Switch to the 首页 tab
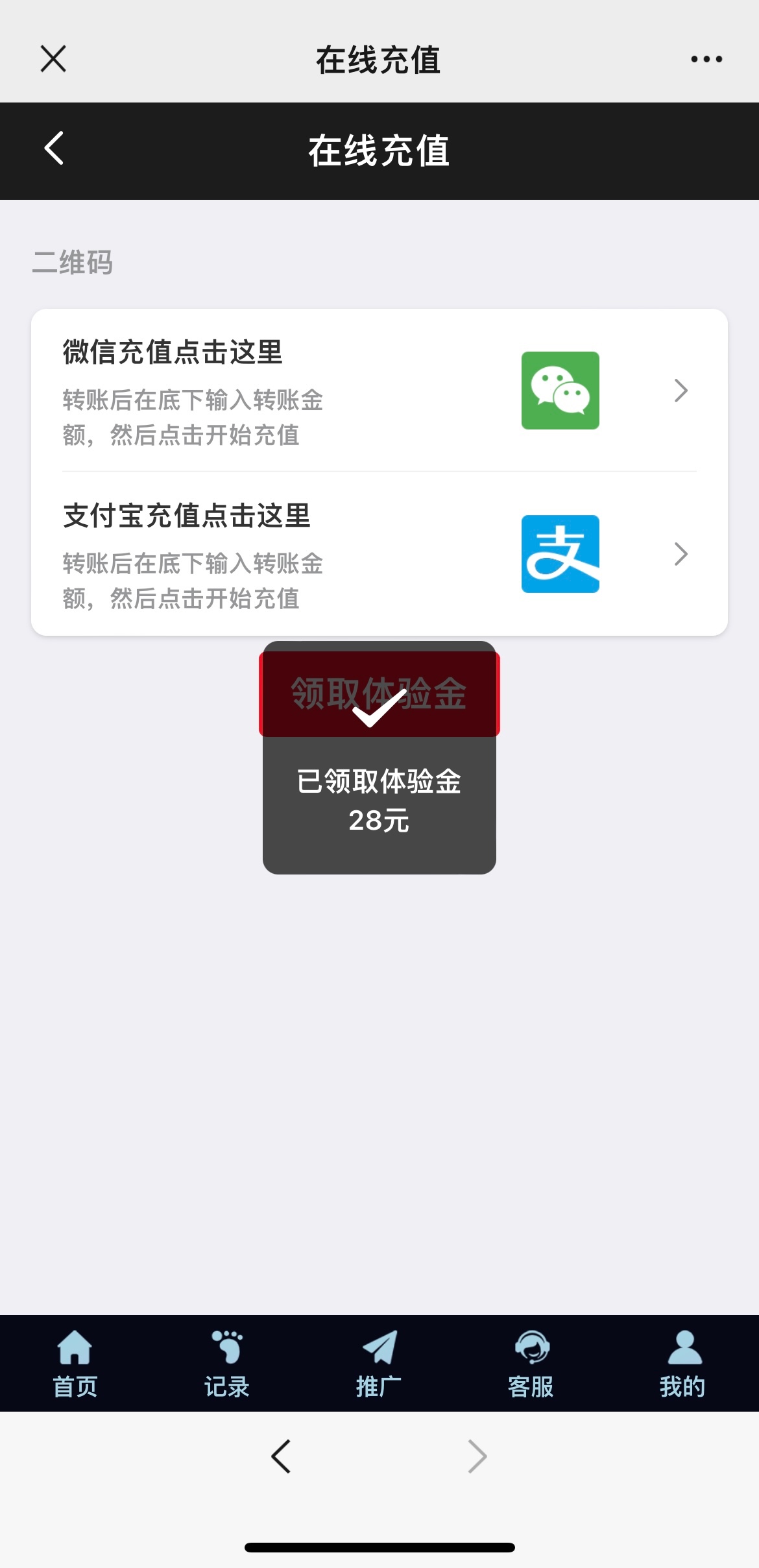 75,1362
